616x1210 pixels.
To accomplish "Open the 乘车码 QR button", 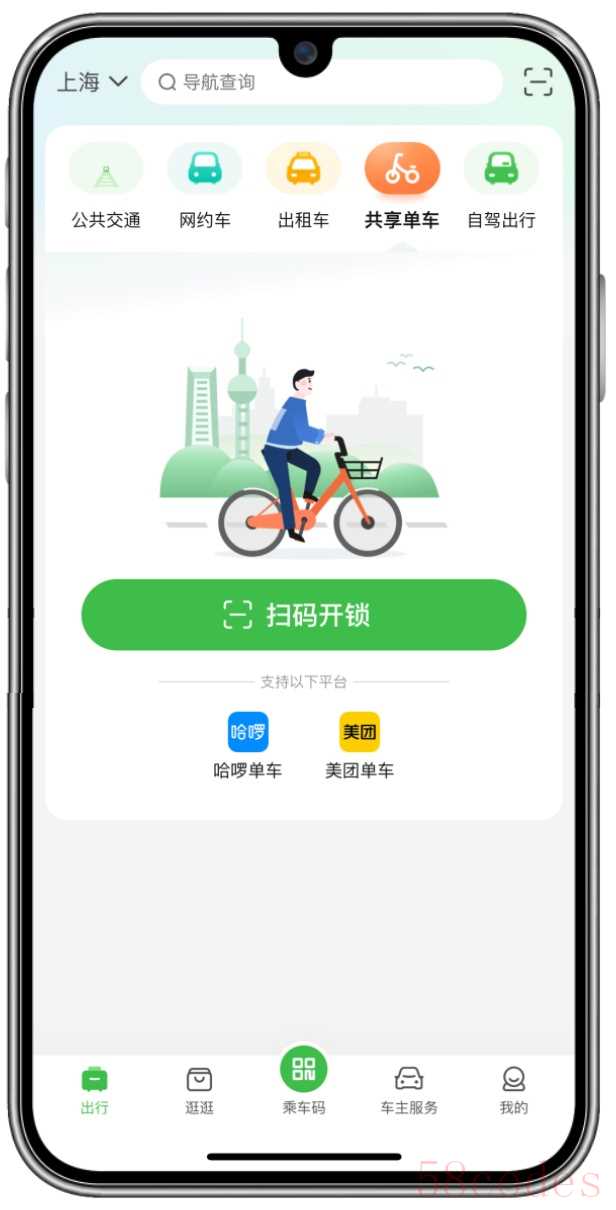I will tap(304, 1080).
